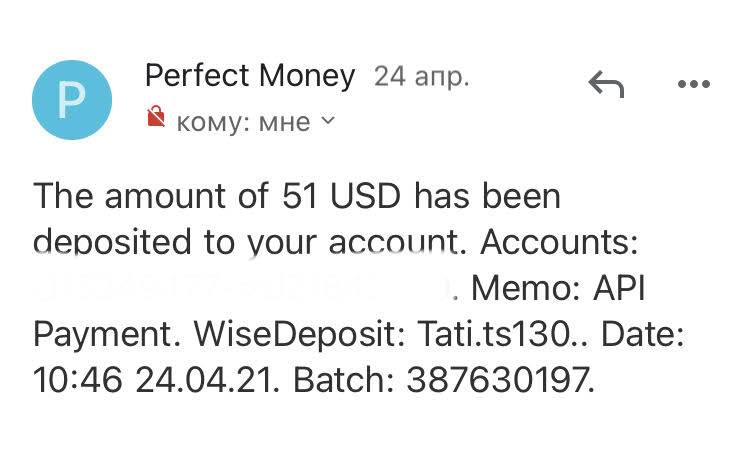750x457 pixels.
Task: Reply to the Perfect Money email
Action: point(606,85)
